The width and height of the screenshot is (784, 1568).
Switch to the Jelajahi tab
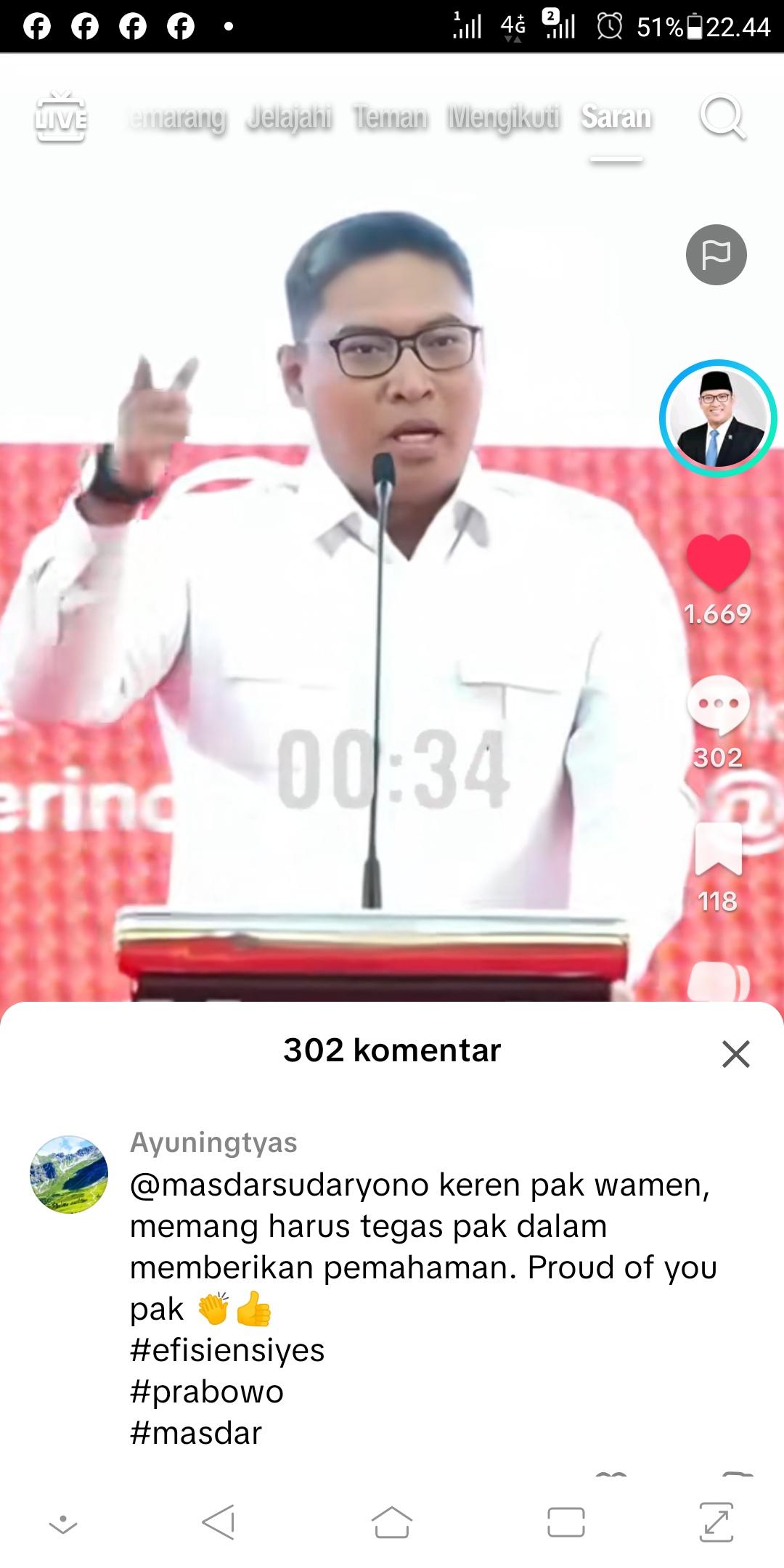(x=290, y=117)
